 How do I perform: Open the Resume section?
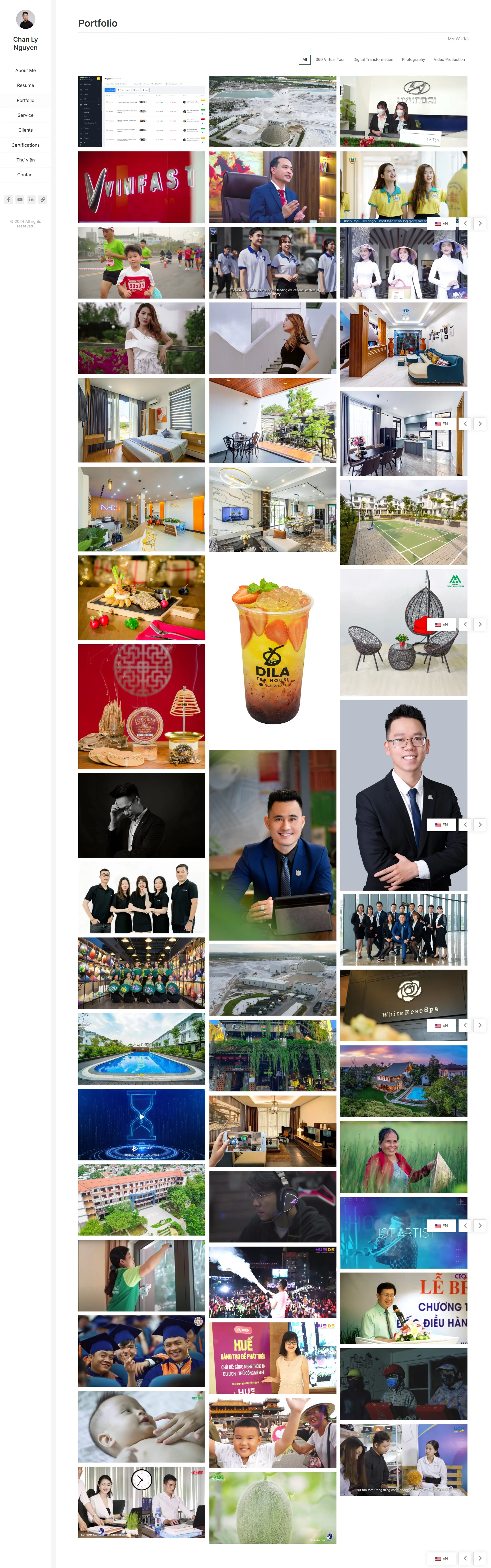[x=26, y=85]
